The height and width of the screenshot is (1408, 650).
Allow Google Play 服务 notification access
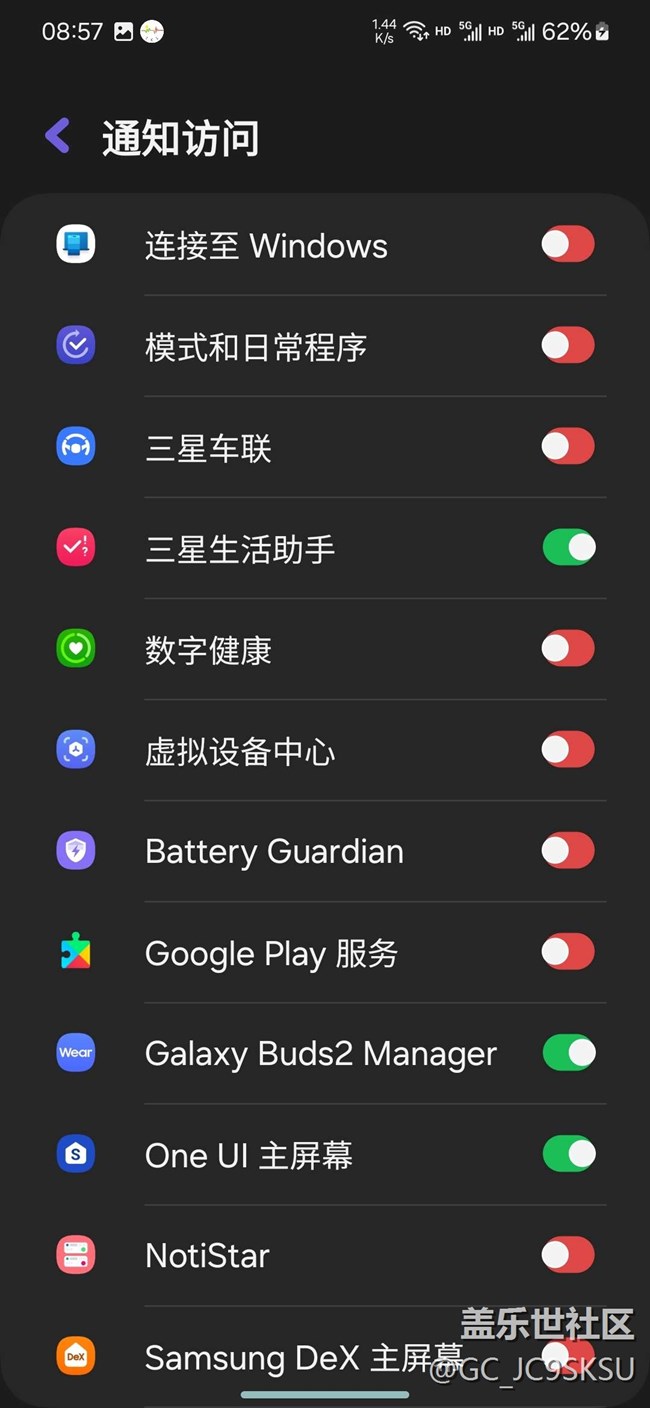pyautogui.click(x=568, y=952)
